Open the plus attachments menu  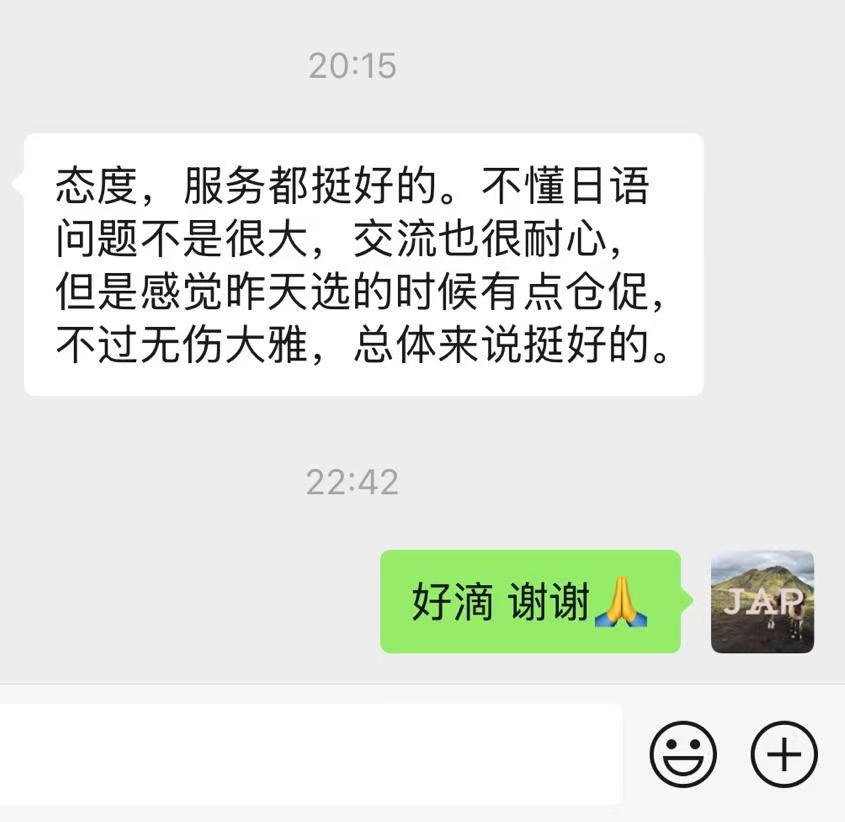(783, 754)
